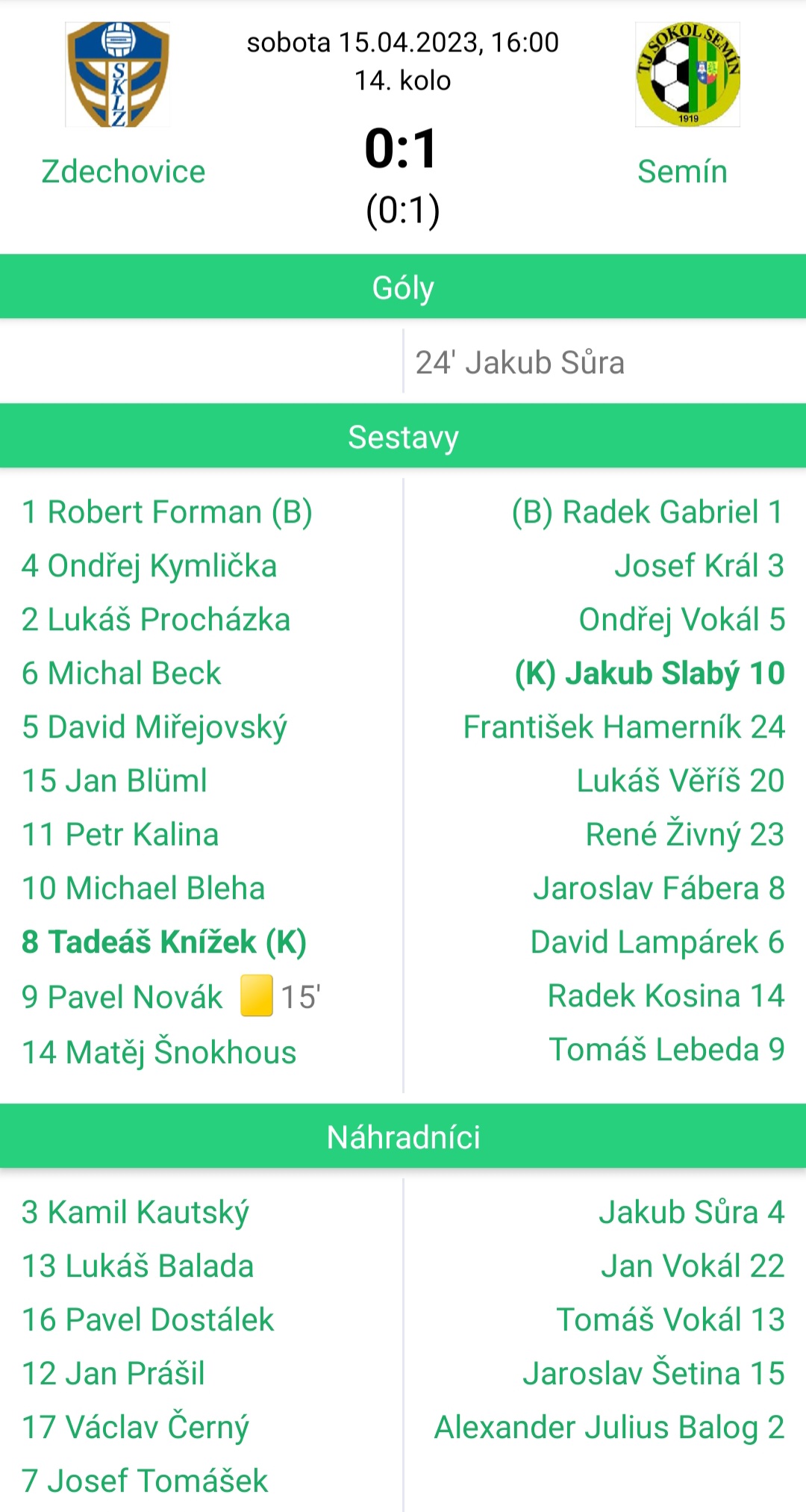View goalkeeper Radek Gabriel's profile
The height and width of the screenshot is (1512, 806).
(x=647, y=513)
